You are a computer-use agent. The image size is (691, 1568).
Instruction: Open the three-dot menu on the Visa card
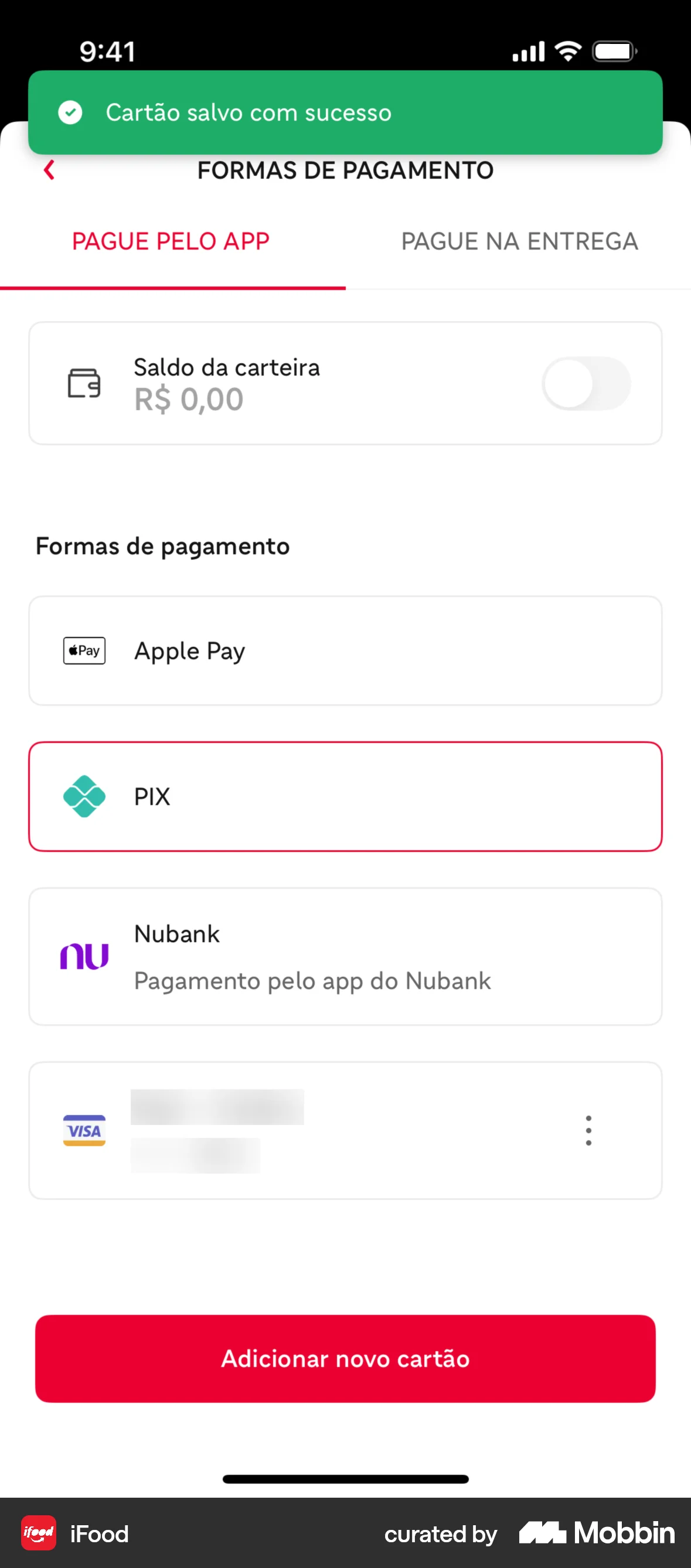pos(588,1130)
